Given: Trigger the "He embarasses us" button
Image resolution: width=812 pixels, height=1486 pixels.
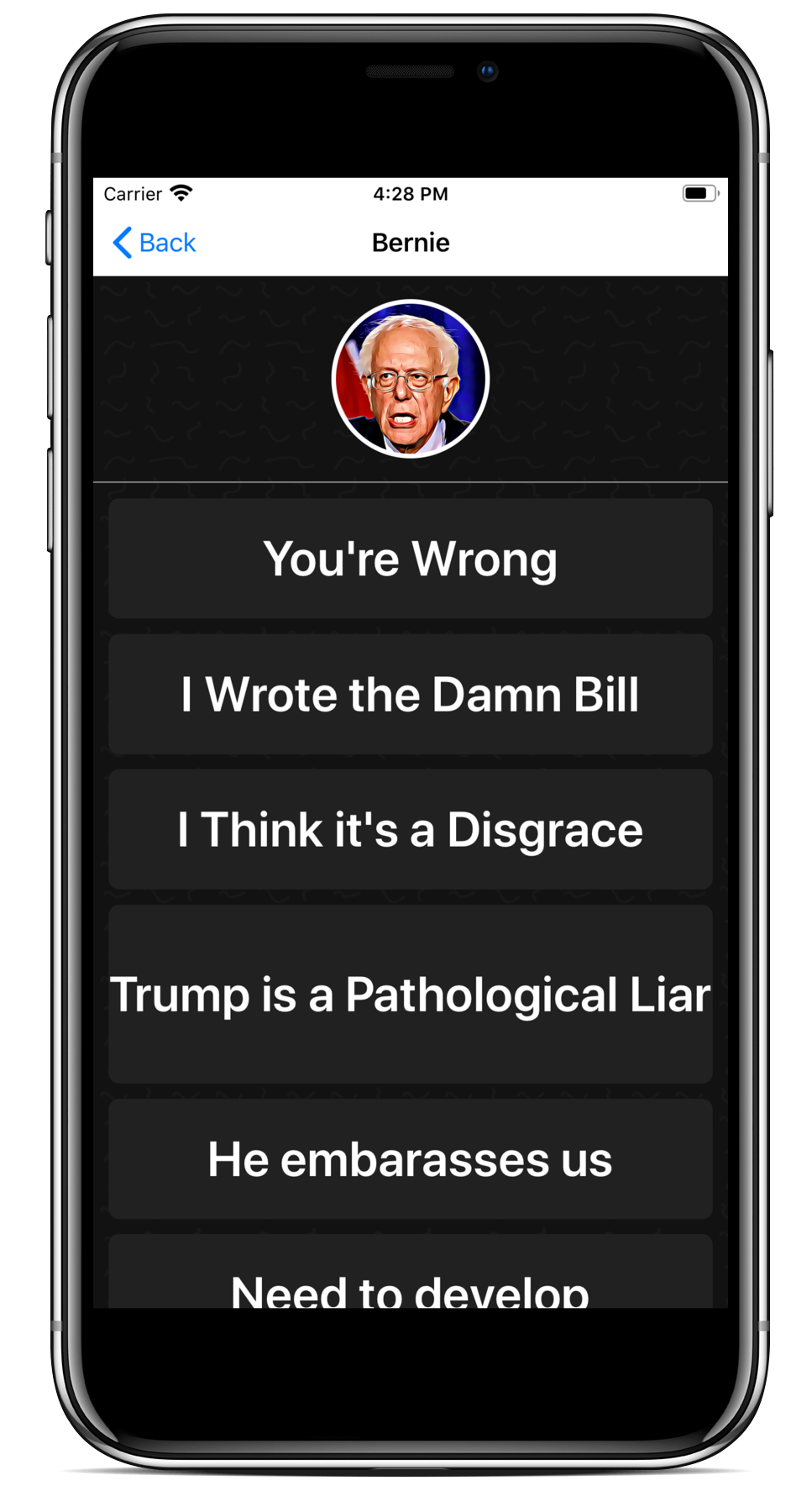Looking at the screenshot, I should click(410, 1159).
